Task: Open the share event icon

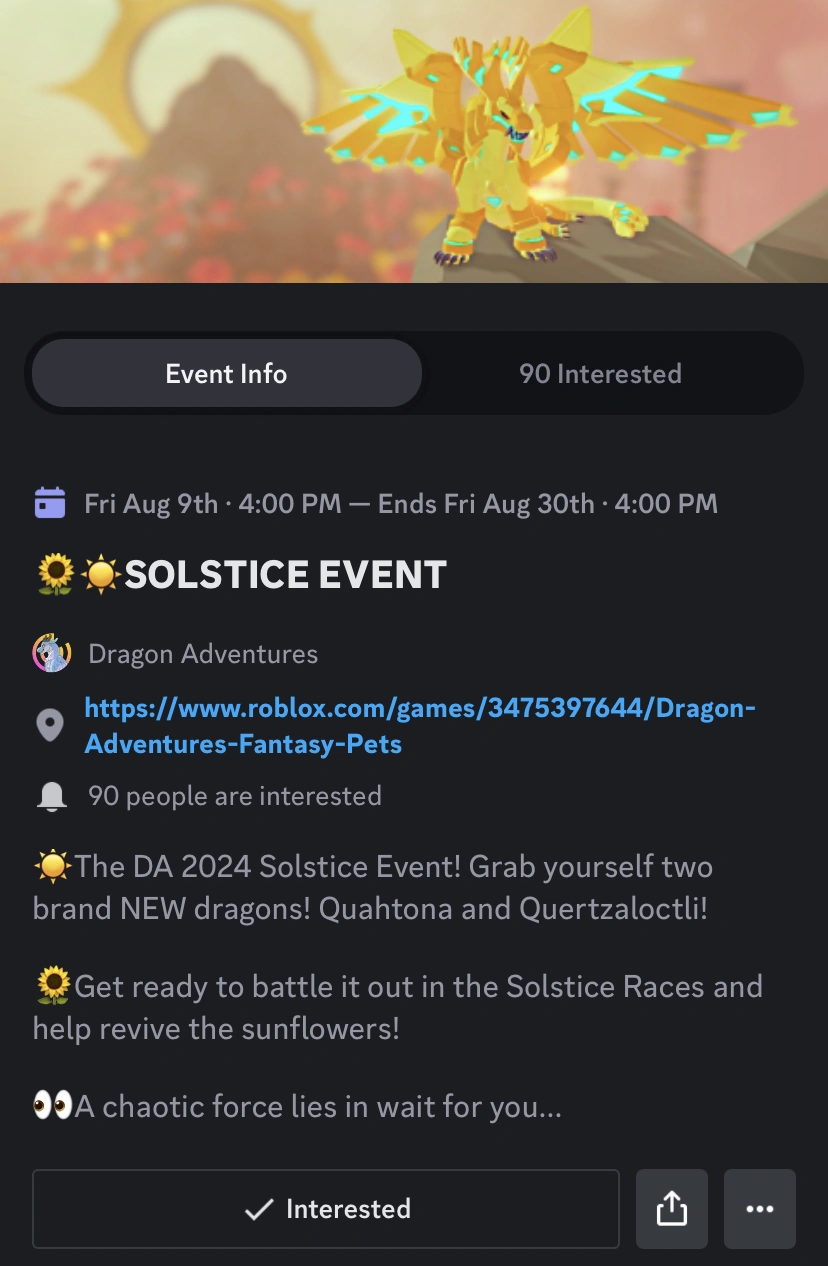Action: pyautogui.click(x=671, y=1209)
